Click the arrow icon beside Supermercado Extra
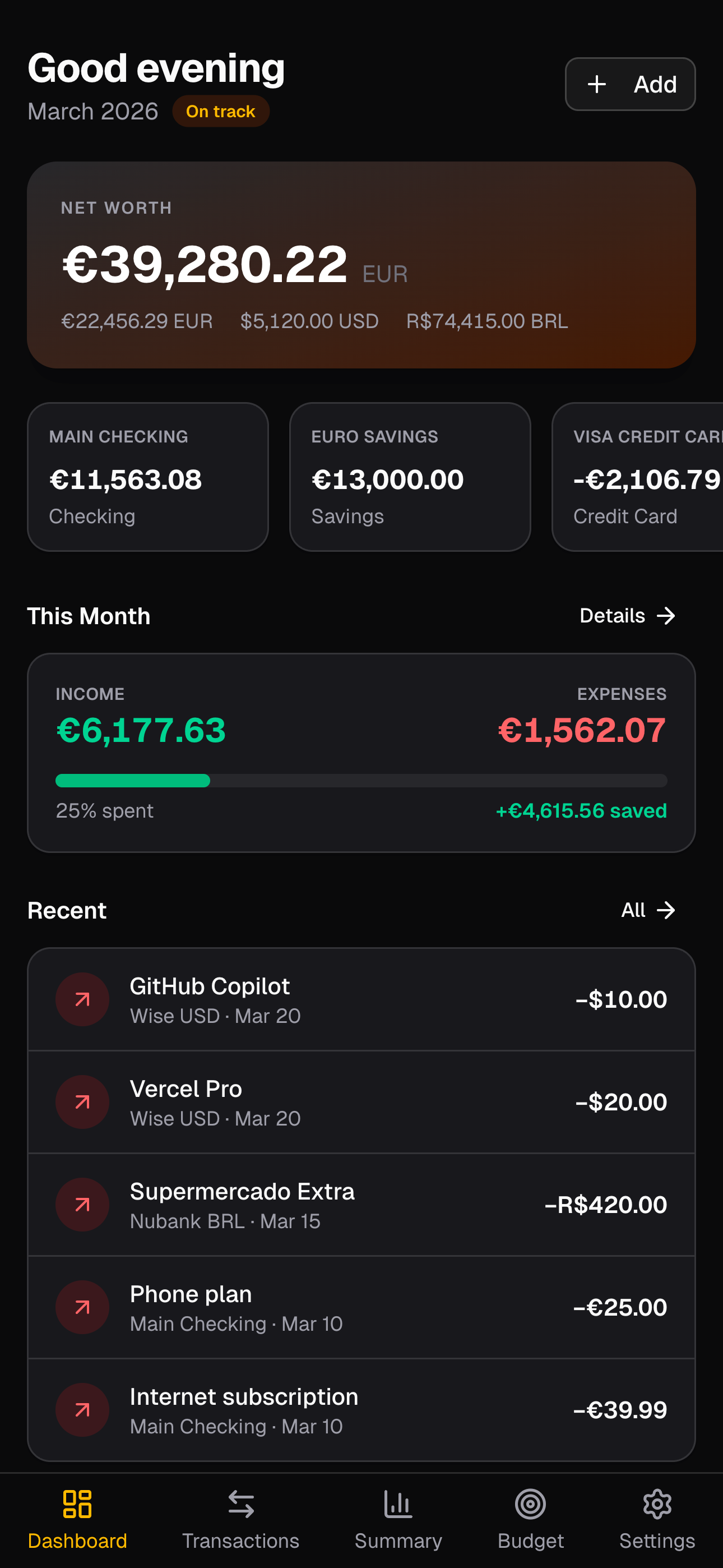723x1568 pixels. [x=82, y=1205]
